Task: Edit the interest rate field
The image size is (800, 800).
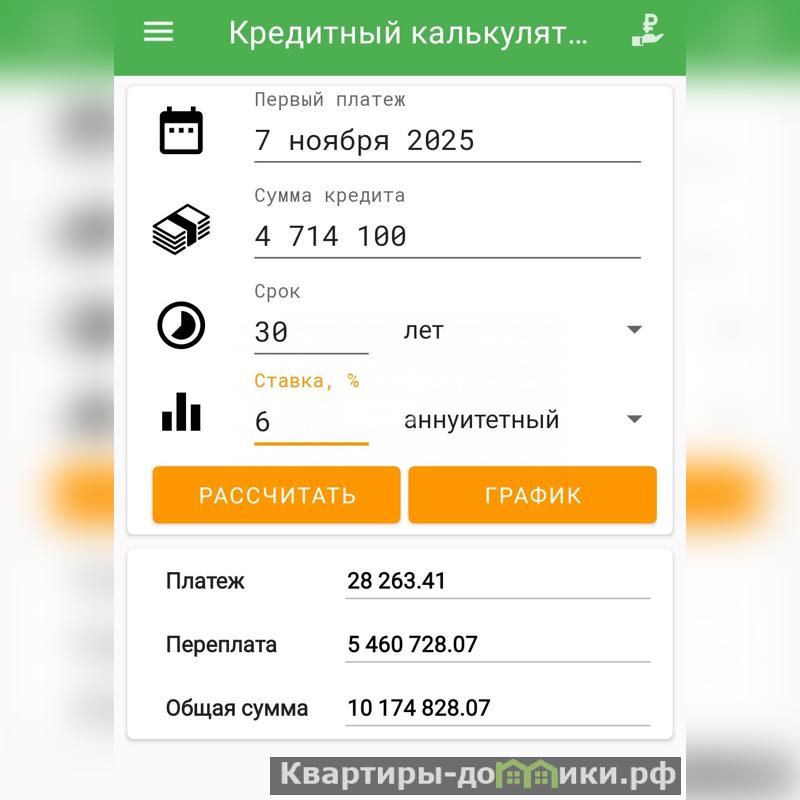Action: pos(310,421)
